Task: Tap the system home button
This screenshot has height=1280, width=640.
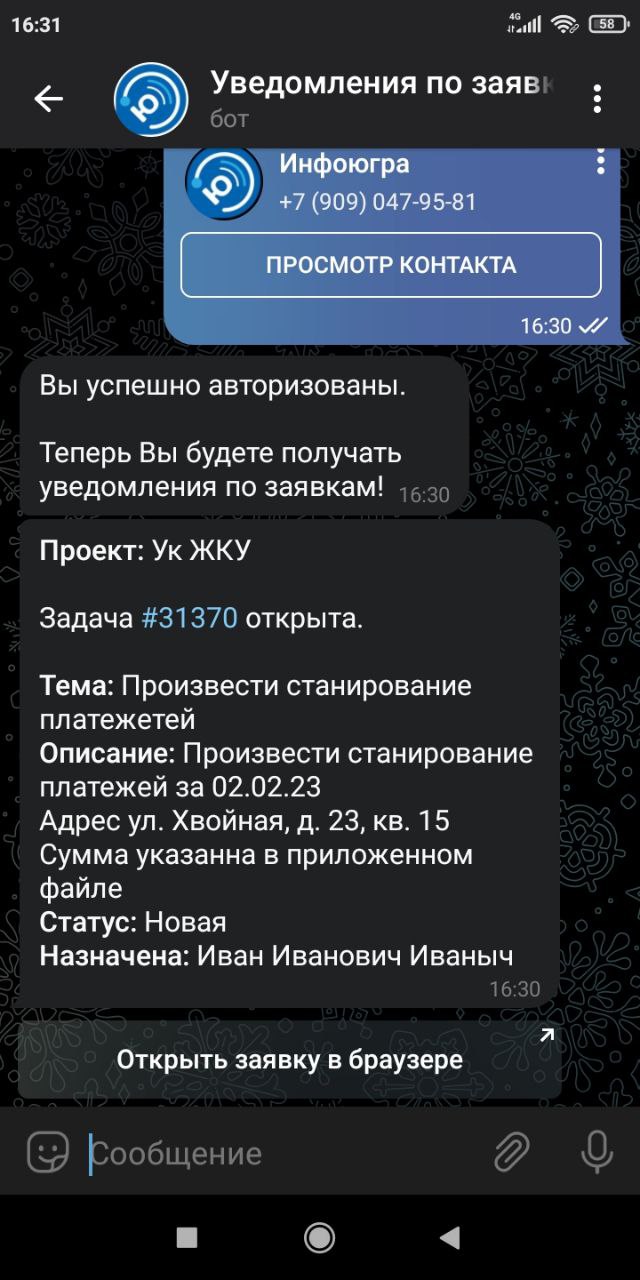Action: (x=320, y=1238)
